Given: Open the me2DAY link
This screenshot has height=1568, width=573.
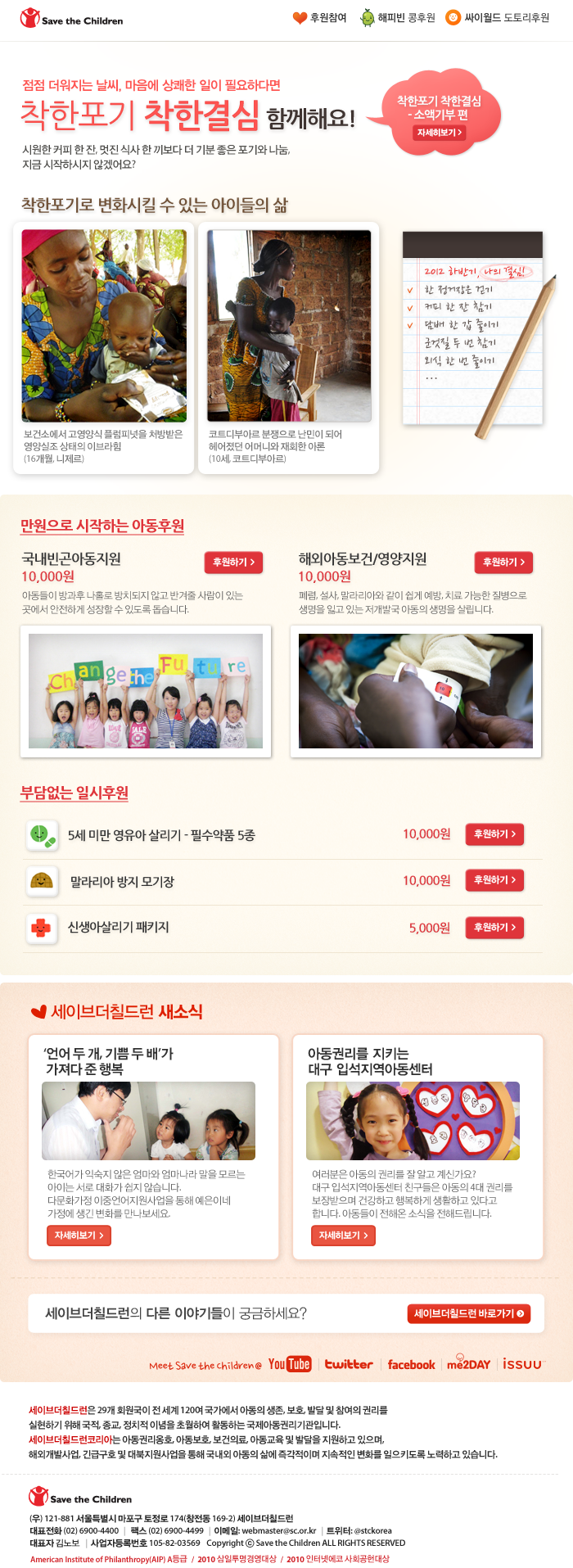Looking at the screenshot, I should point(469,1364).
